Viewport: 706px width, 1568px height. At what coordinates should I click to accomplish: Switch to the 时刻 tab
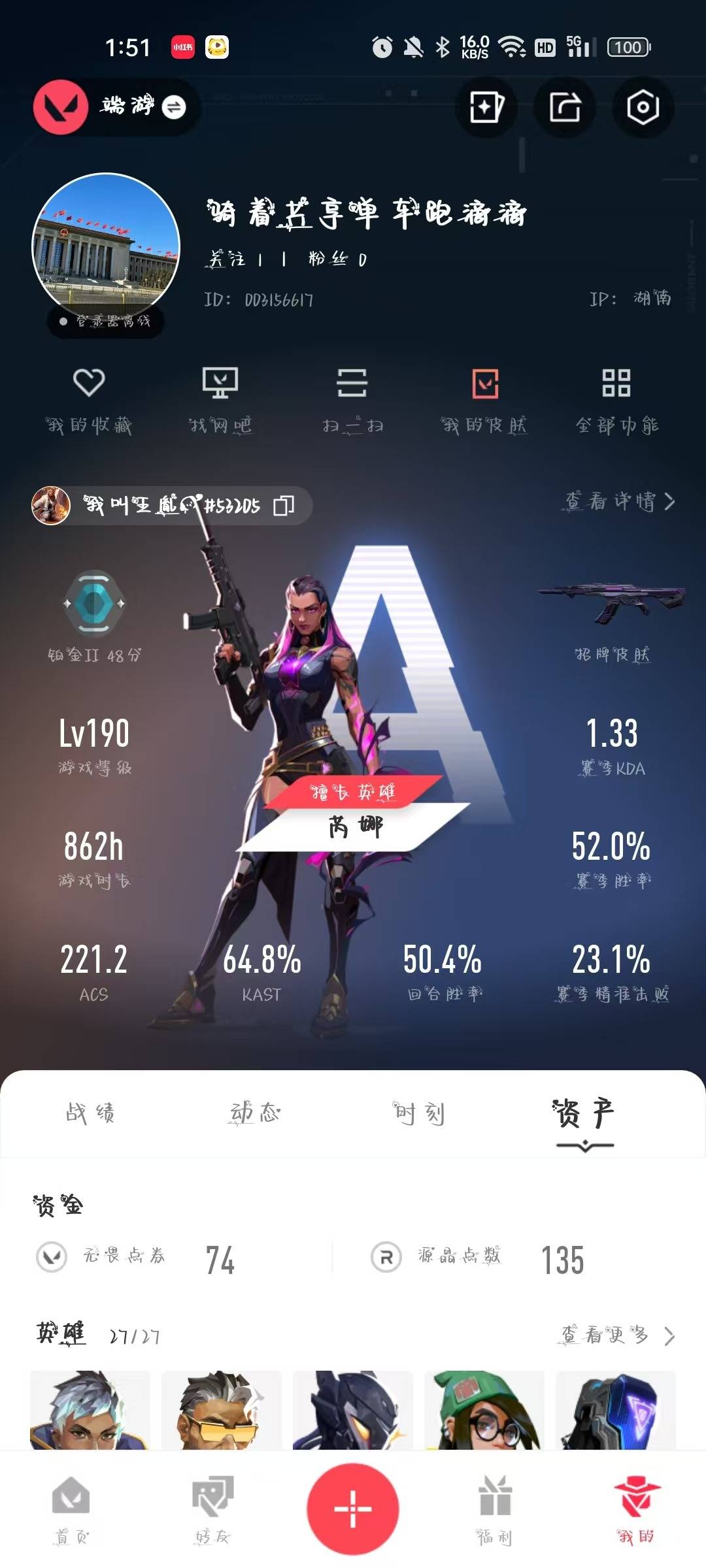point(419,1113)
